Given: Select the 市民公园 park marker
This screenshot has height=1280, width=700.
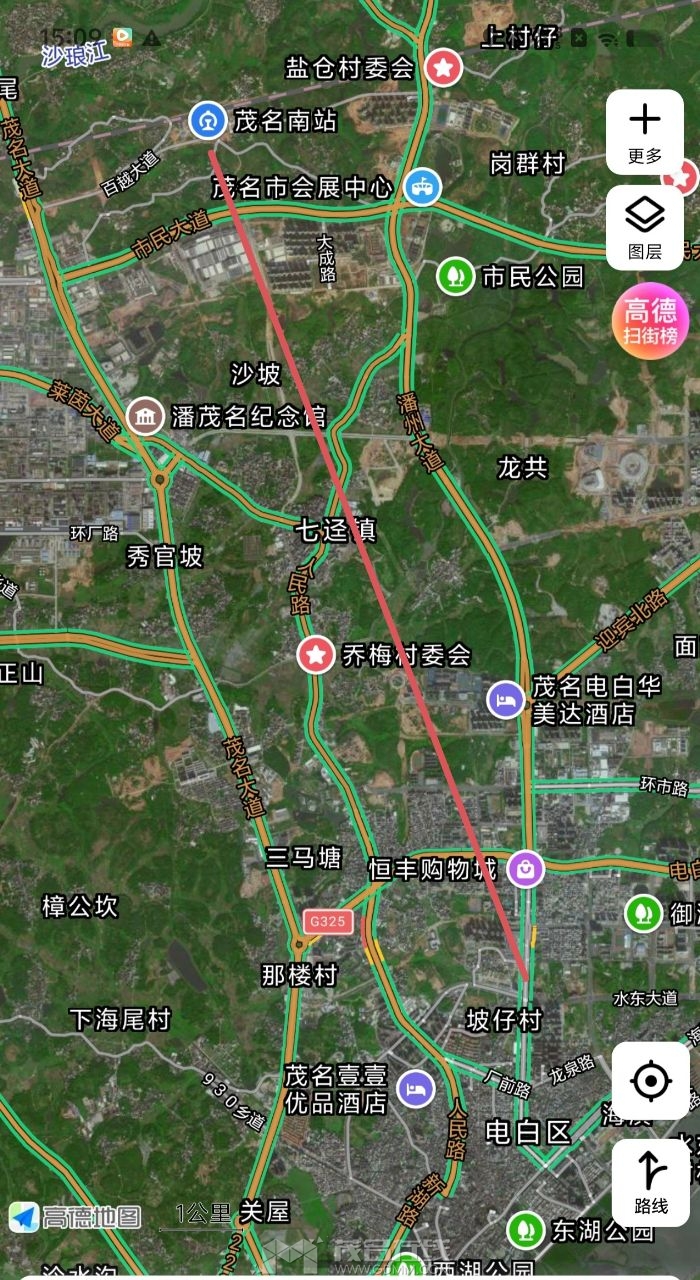Looking at the screenshot, I should (x=455, y=276).
